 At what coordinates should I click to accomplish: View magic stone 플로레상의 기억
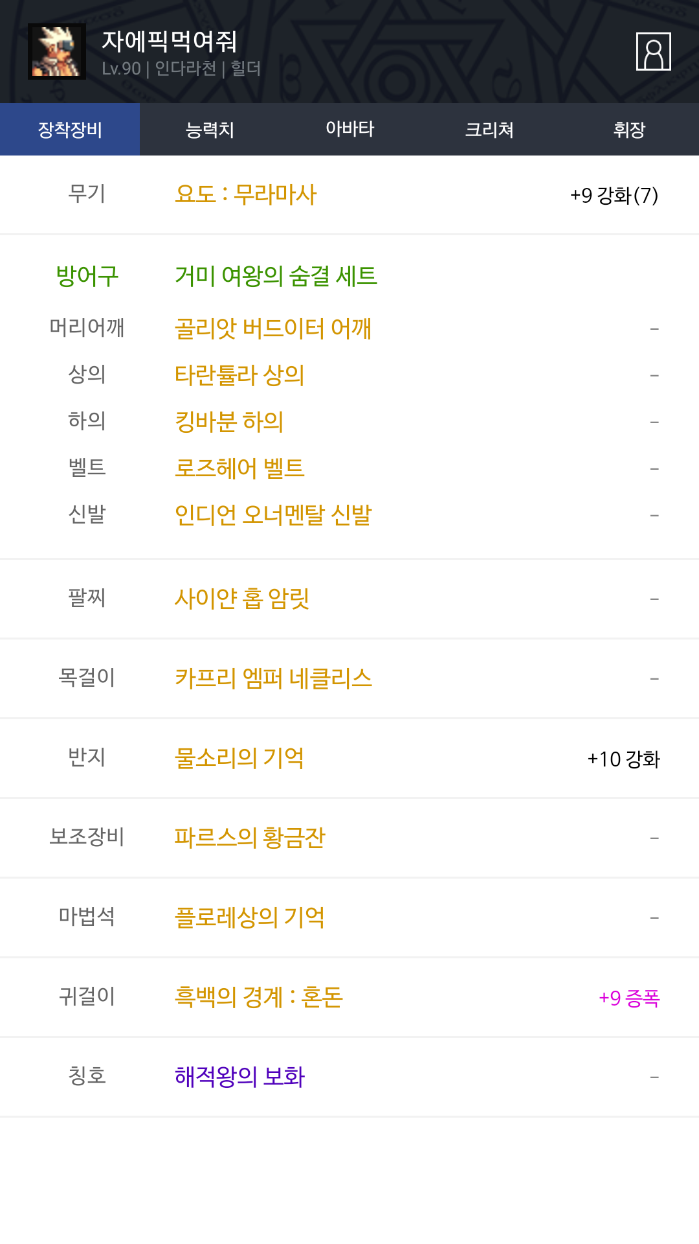click(x=249, y=917)
